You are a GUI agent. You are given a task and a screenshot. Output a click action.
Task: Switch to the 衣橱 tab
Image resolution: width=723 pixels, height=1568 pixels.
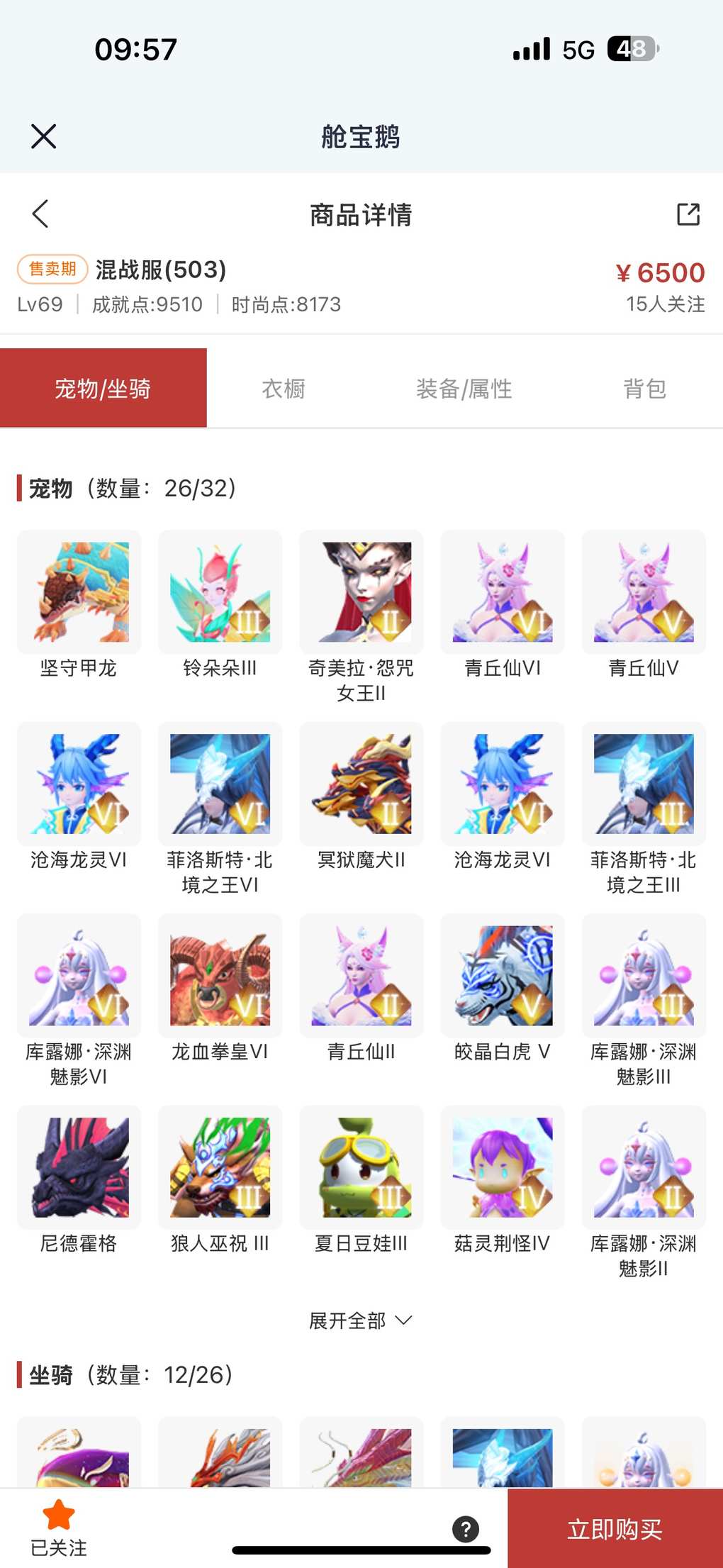pyautogui.click(x=284, y=389)
